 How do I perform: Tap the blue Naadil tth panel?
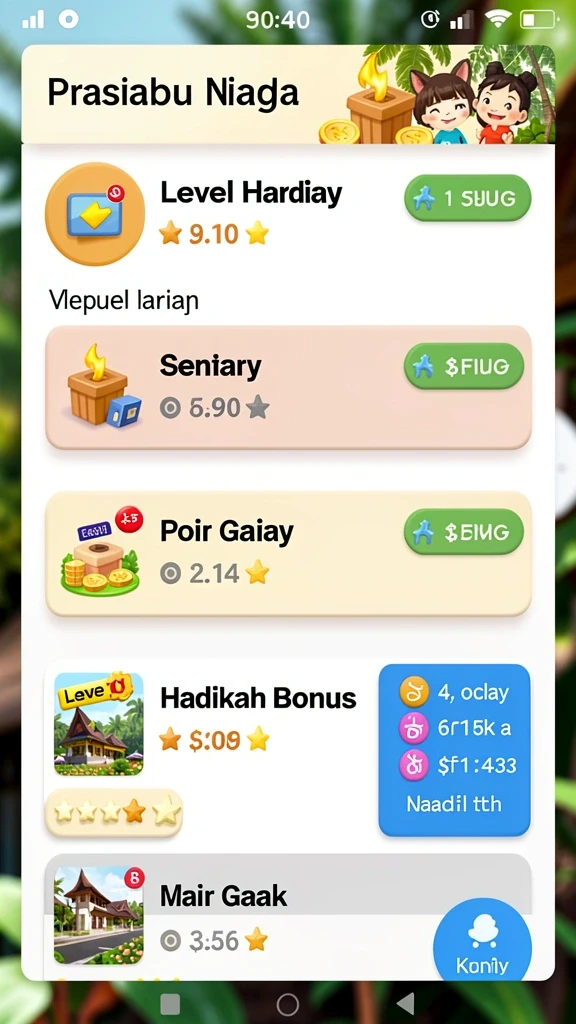pyautogui.click(x=455, y=750)
